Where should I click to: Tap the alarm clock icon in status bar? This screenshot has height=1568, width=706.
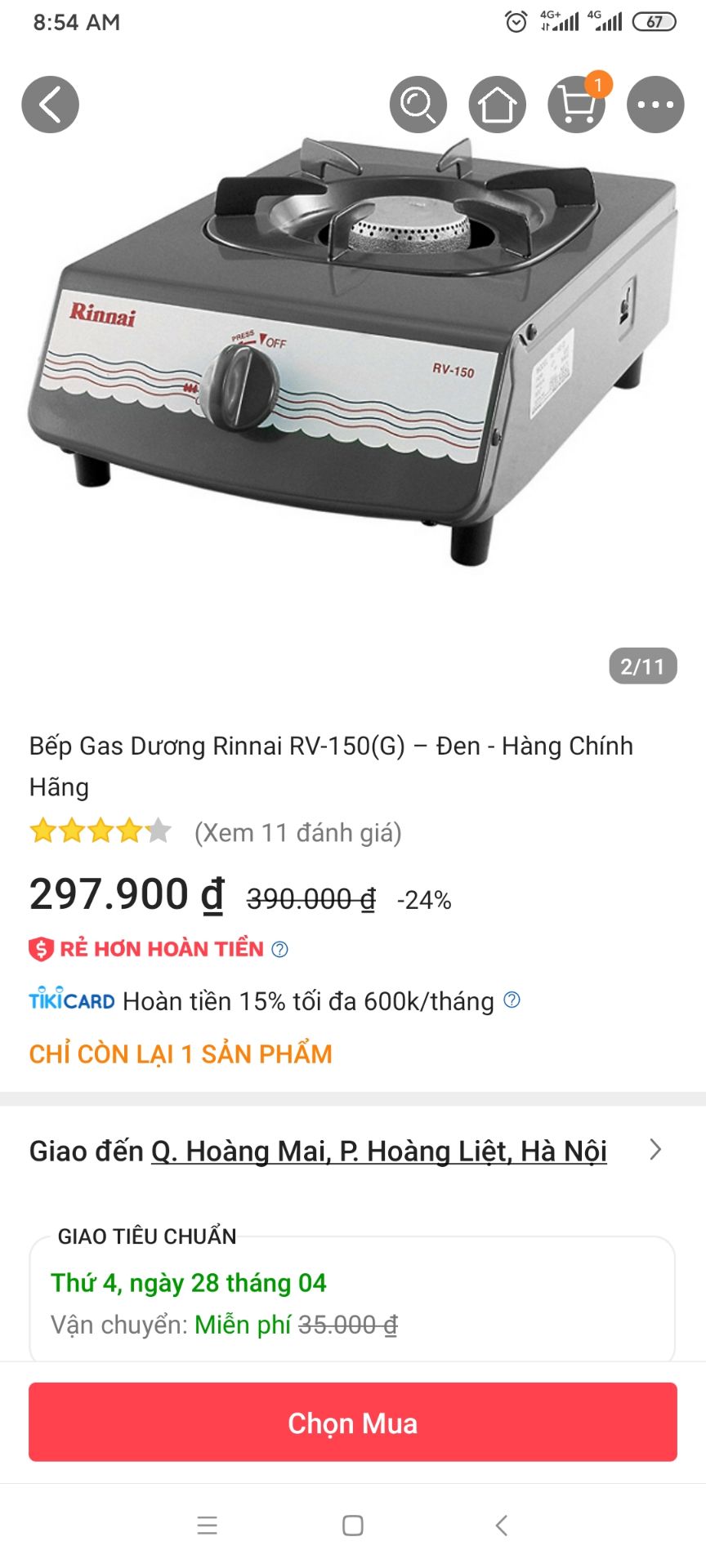click(515, 23)
